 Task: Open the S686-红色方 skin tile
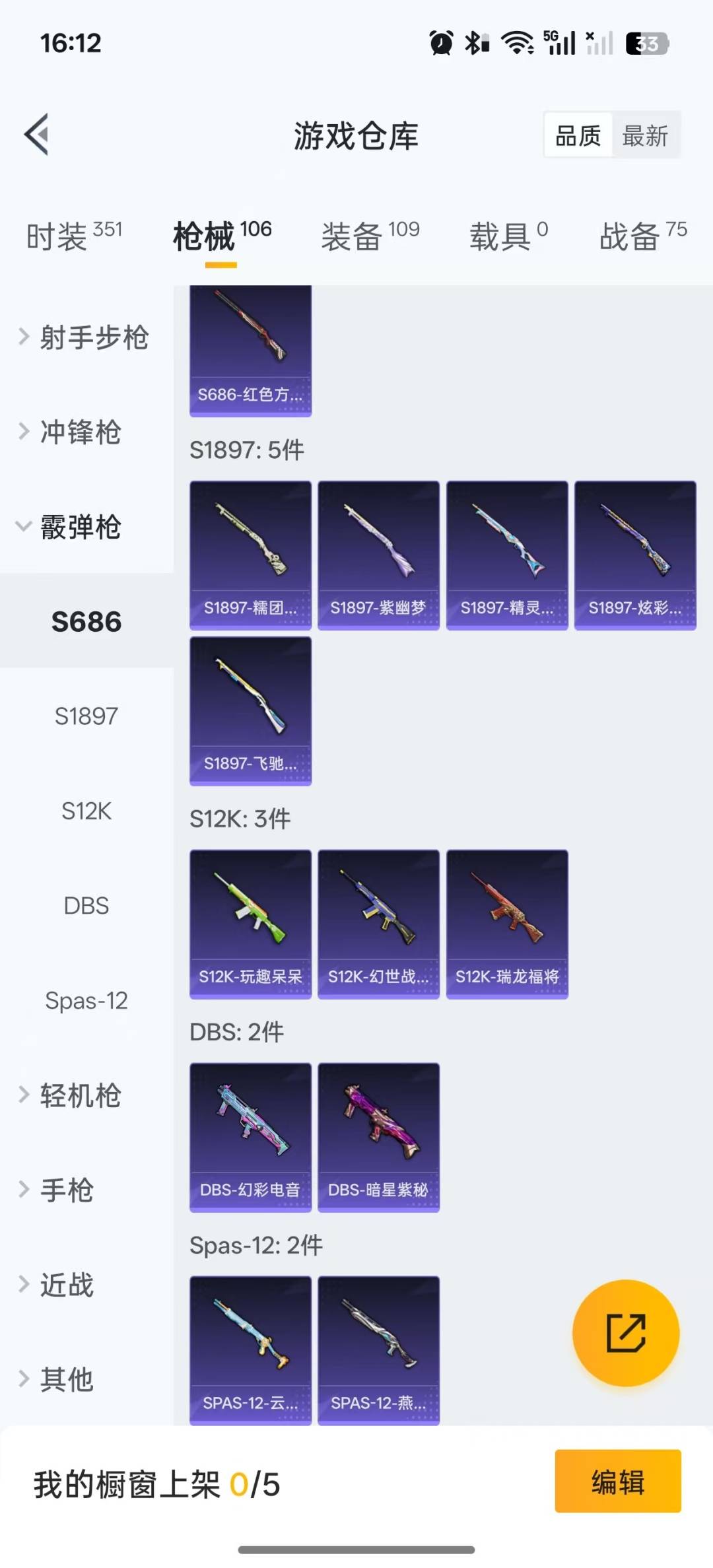pos(250,350)
